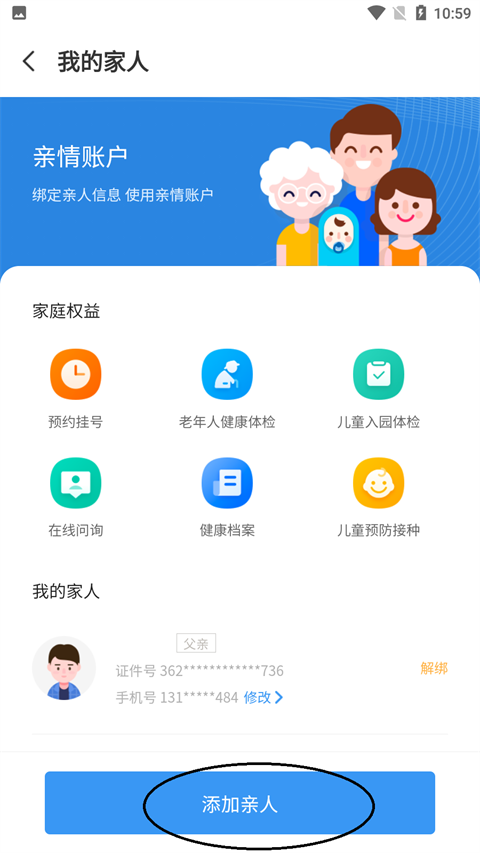Go back from 我的家人 page
The height and width of the screenshot is (853, 480).
click(29, 61)
